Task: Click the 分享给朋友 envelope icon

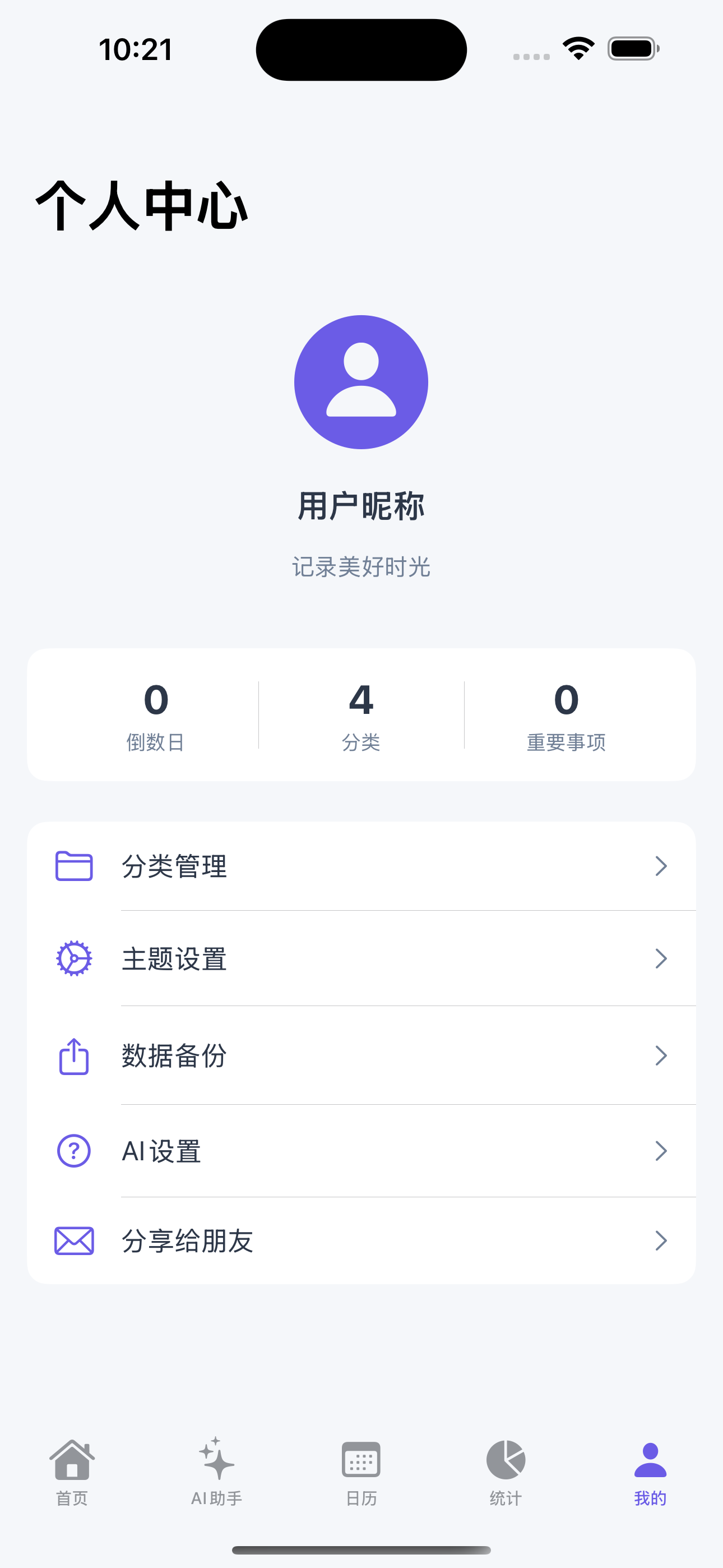Action: coord(73,1240)
